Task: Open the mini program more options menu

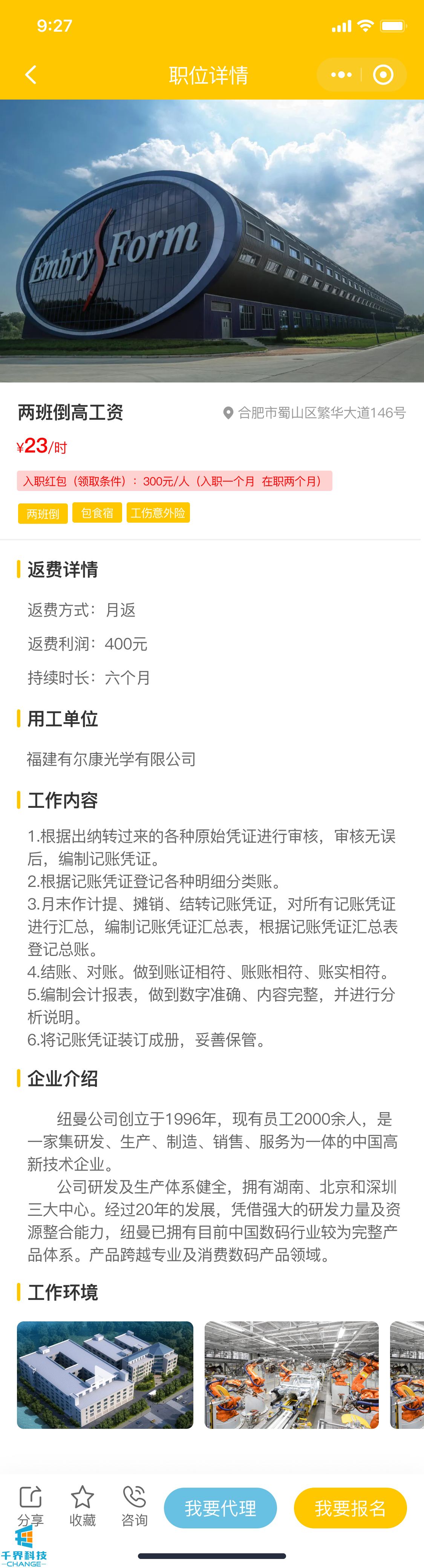Action: [341, 75]
